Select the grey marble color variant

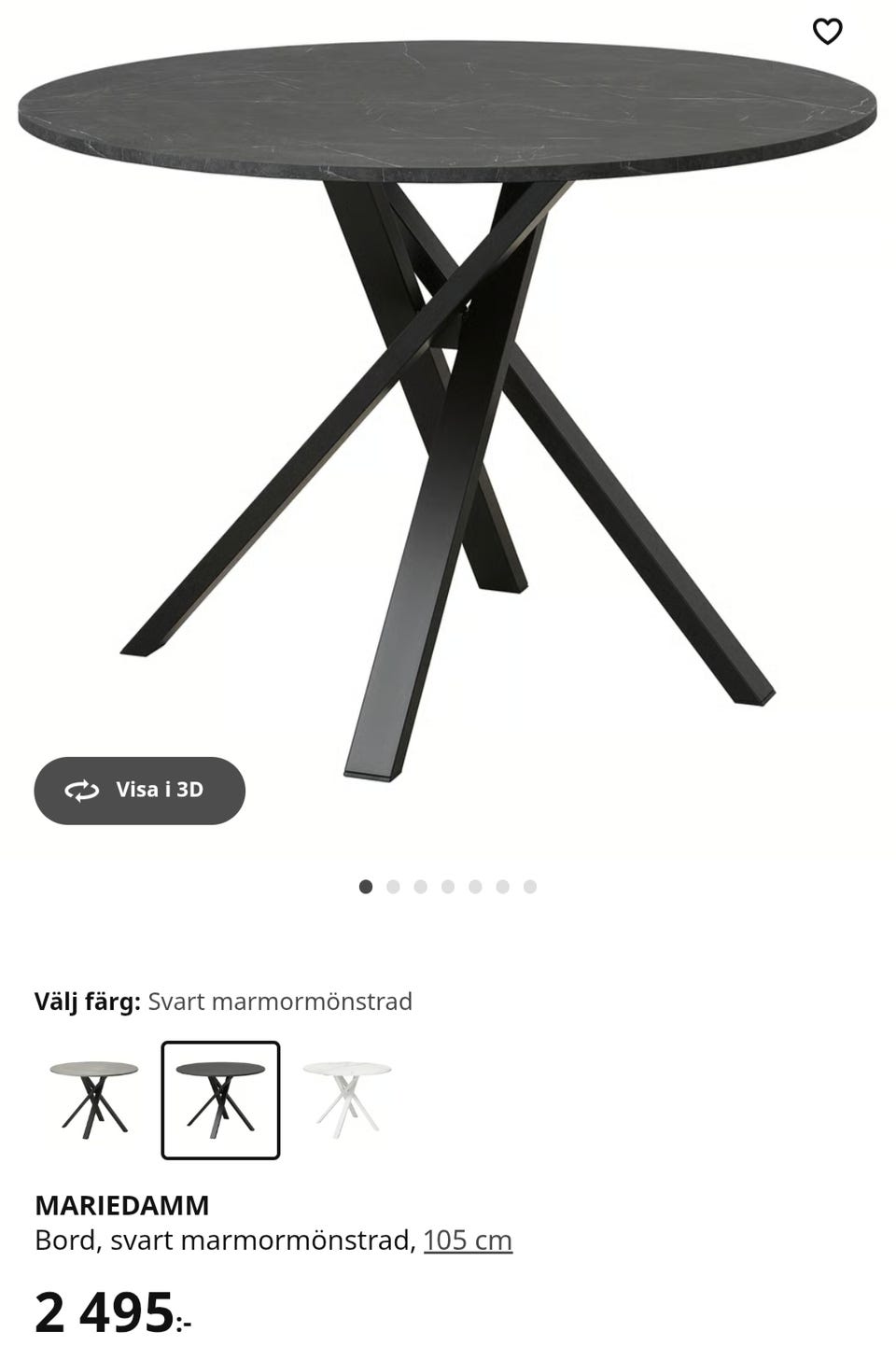(x=93, y=1100)
